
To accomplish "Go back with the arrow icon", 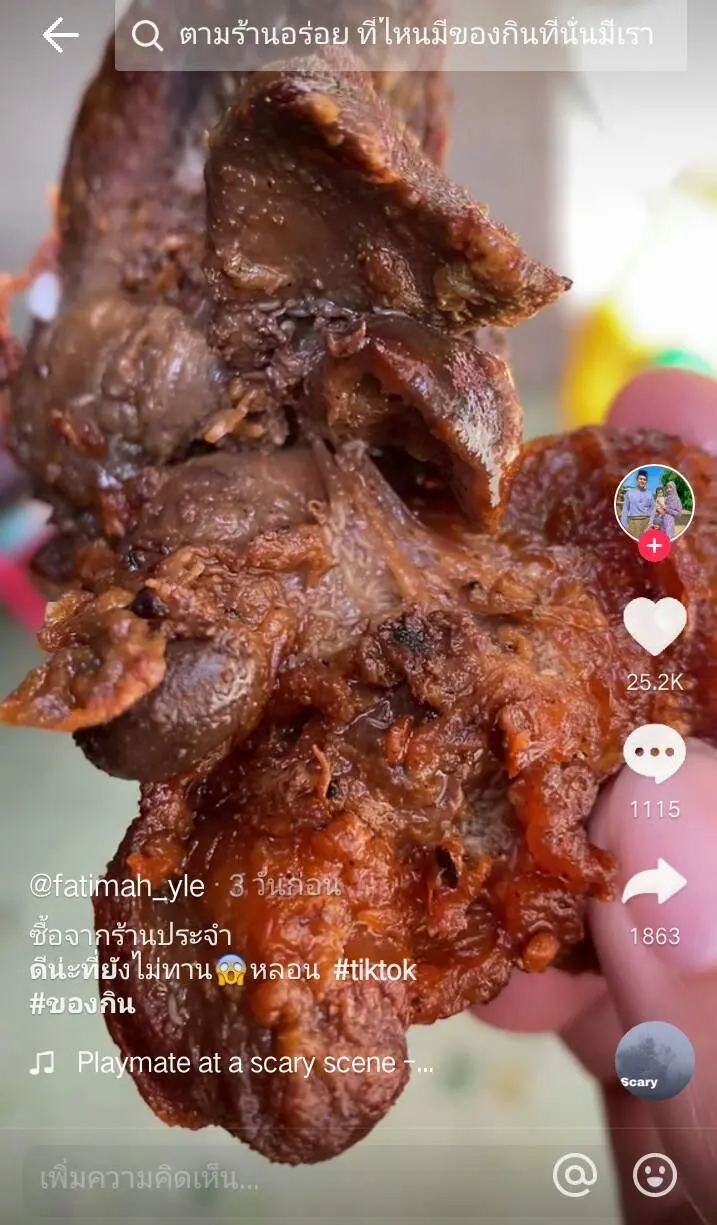I will click(x=60, y=36).
